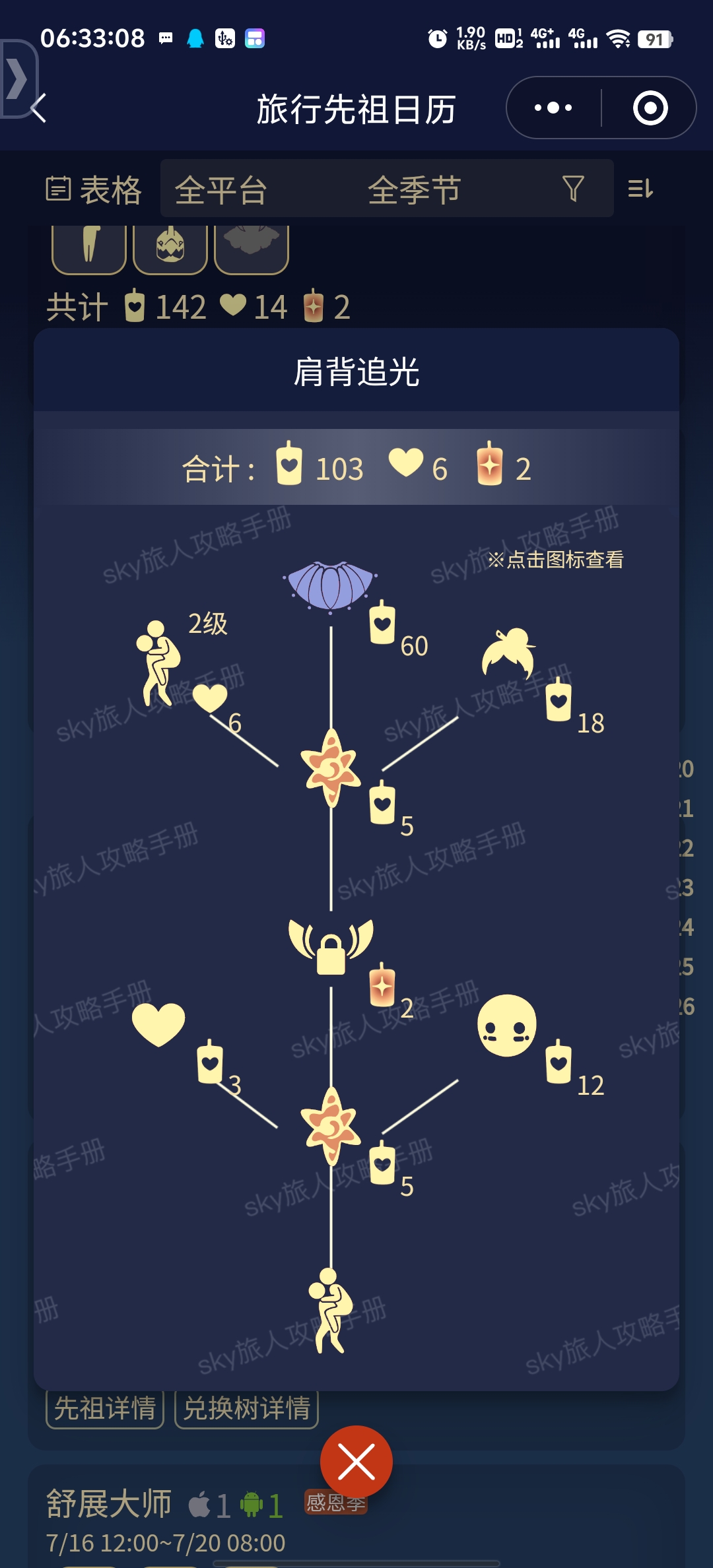Tap the funnel filter icon
This screenshot has height=1568, width=713.
click(x=573, y=189)
